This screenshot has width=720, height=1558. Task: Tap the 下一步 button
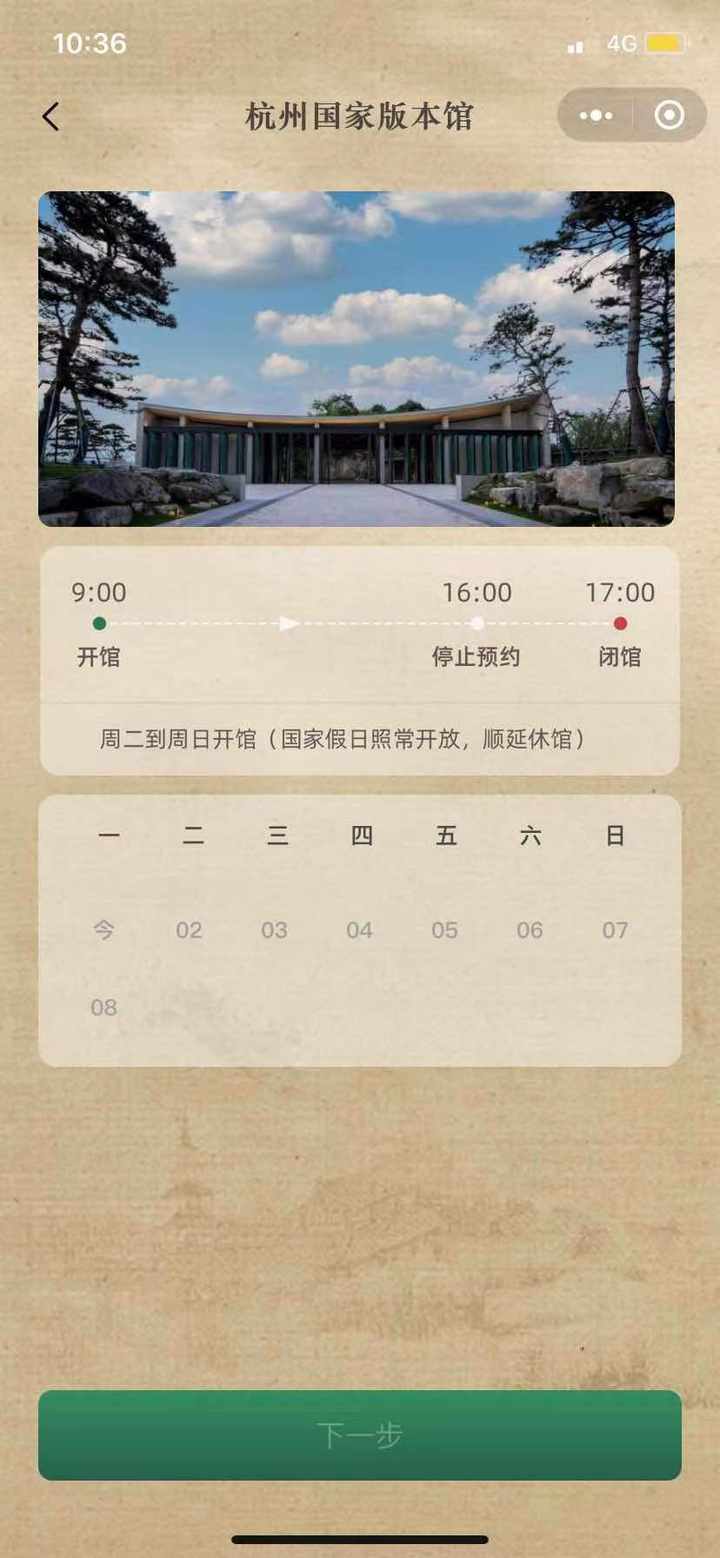(360, 1435)
